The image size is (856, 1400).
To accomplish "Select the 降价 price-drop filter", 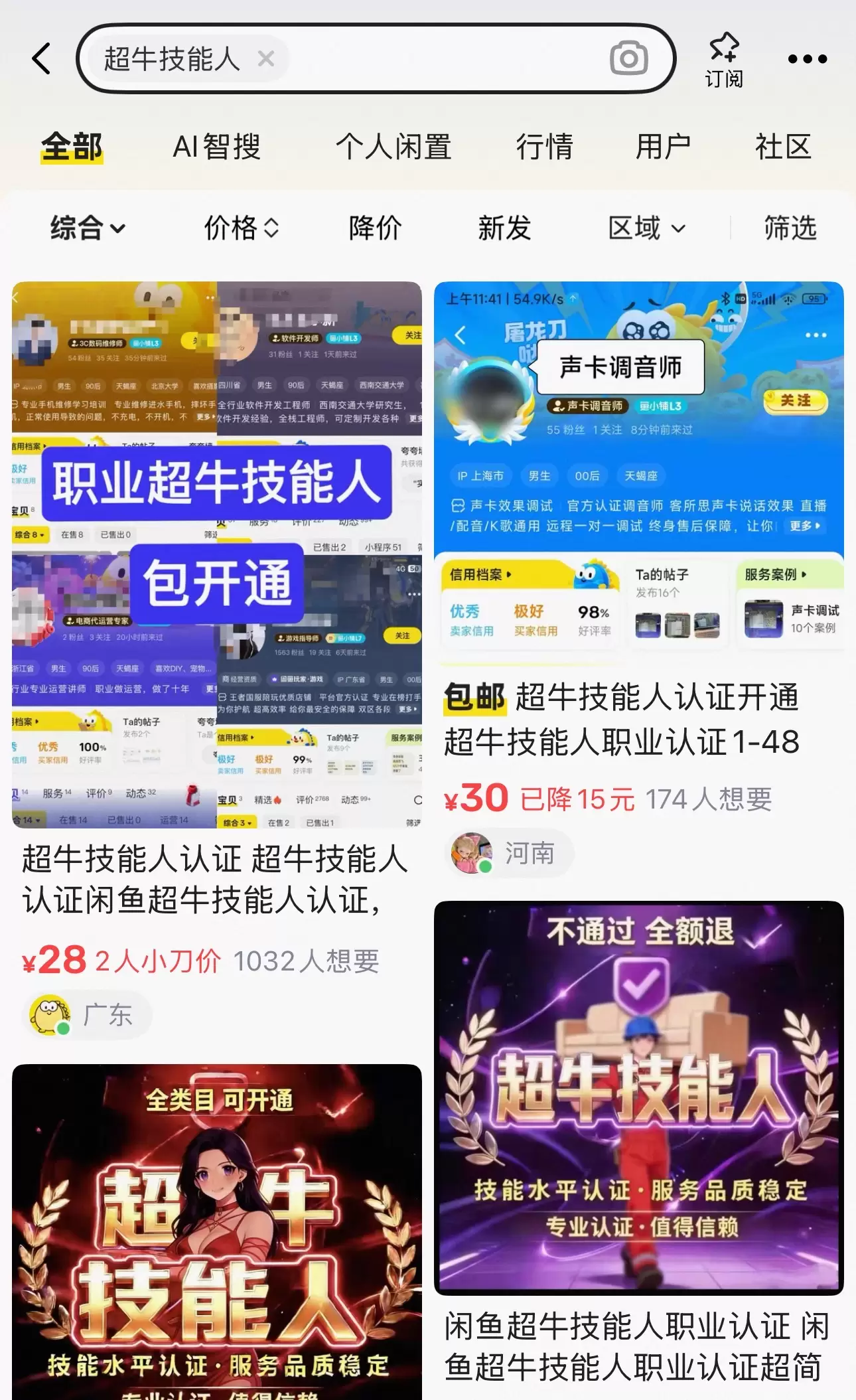I will point(374,228).
